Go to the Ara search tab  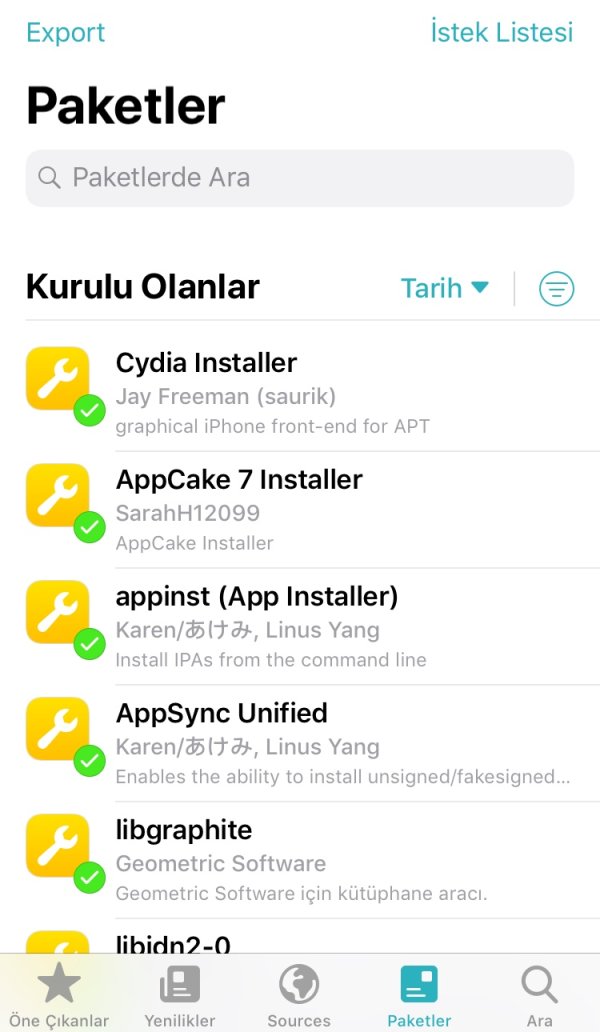point(540,996)
